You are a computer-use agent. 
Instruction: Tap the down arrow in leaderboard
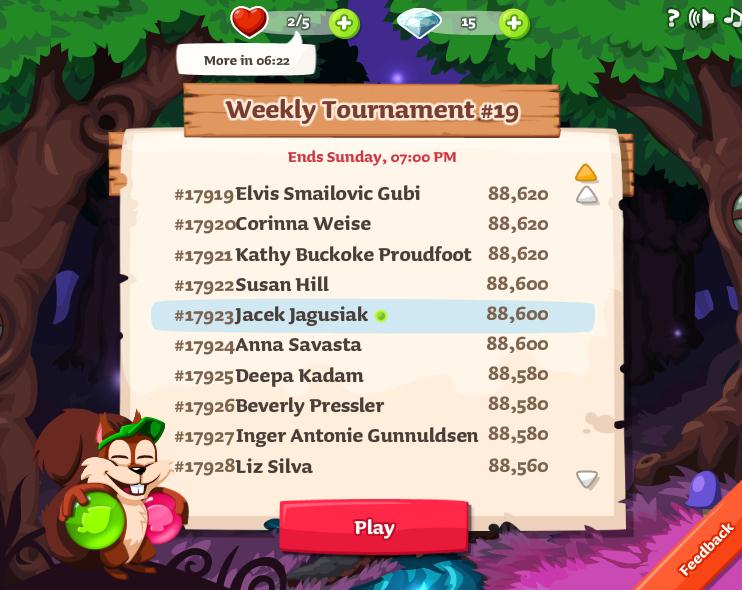587,480
